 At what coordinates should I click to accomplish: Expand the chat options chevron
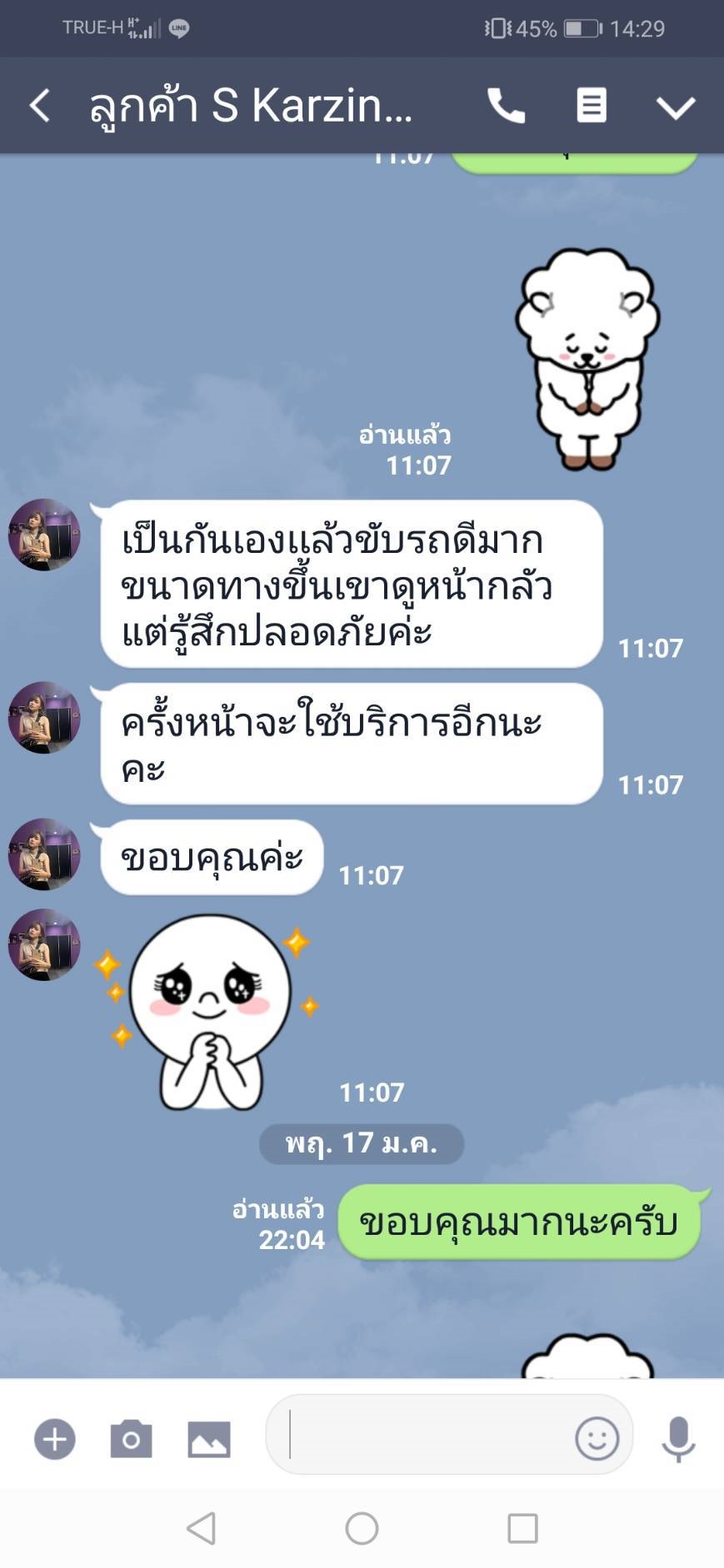675,107
